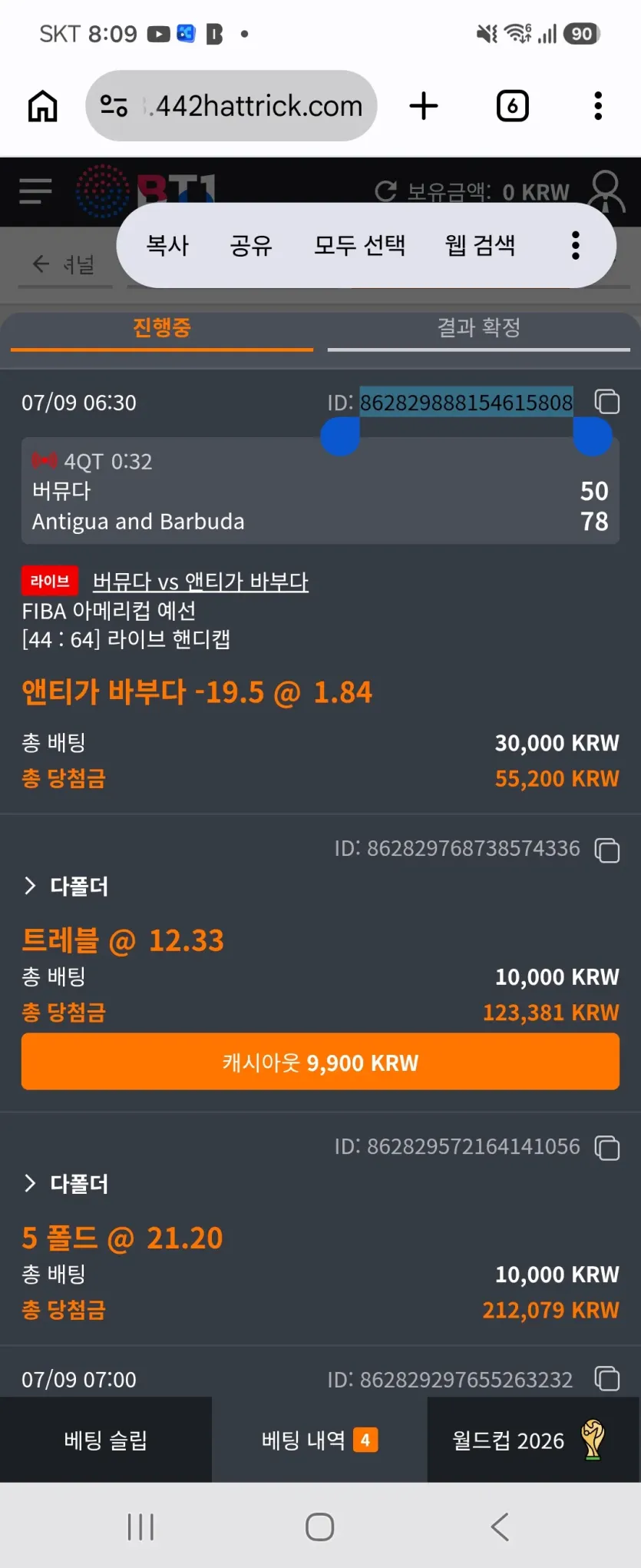Open more options in the selection popup
The width and height of the screenshot is (641, 1568).
(x=575, y=245)
